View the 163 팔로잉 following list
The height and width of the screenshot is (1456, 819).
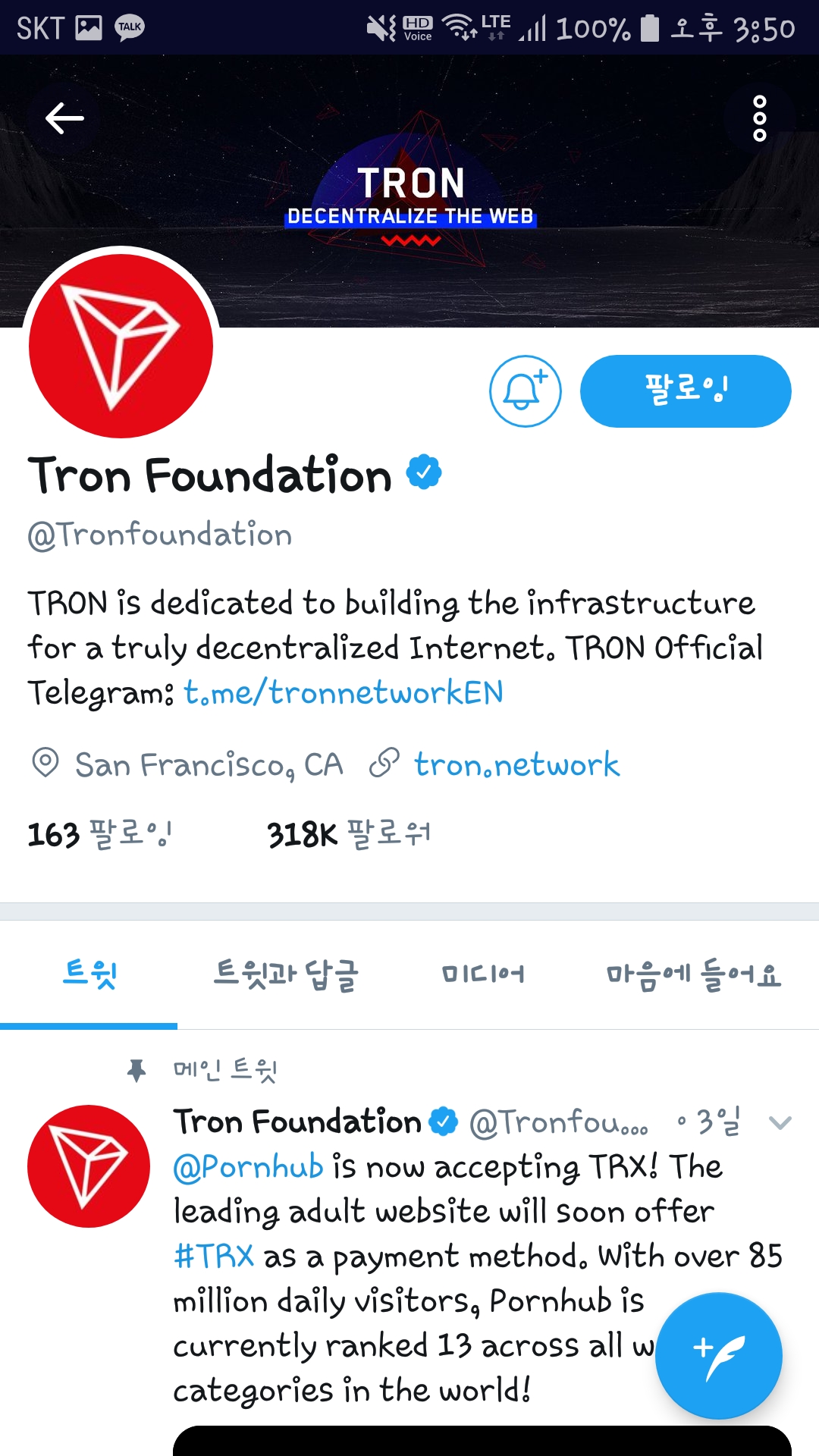(99, 834)
